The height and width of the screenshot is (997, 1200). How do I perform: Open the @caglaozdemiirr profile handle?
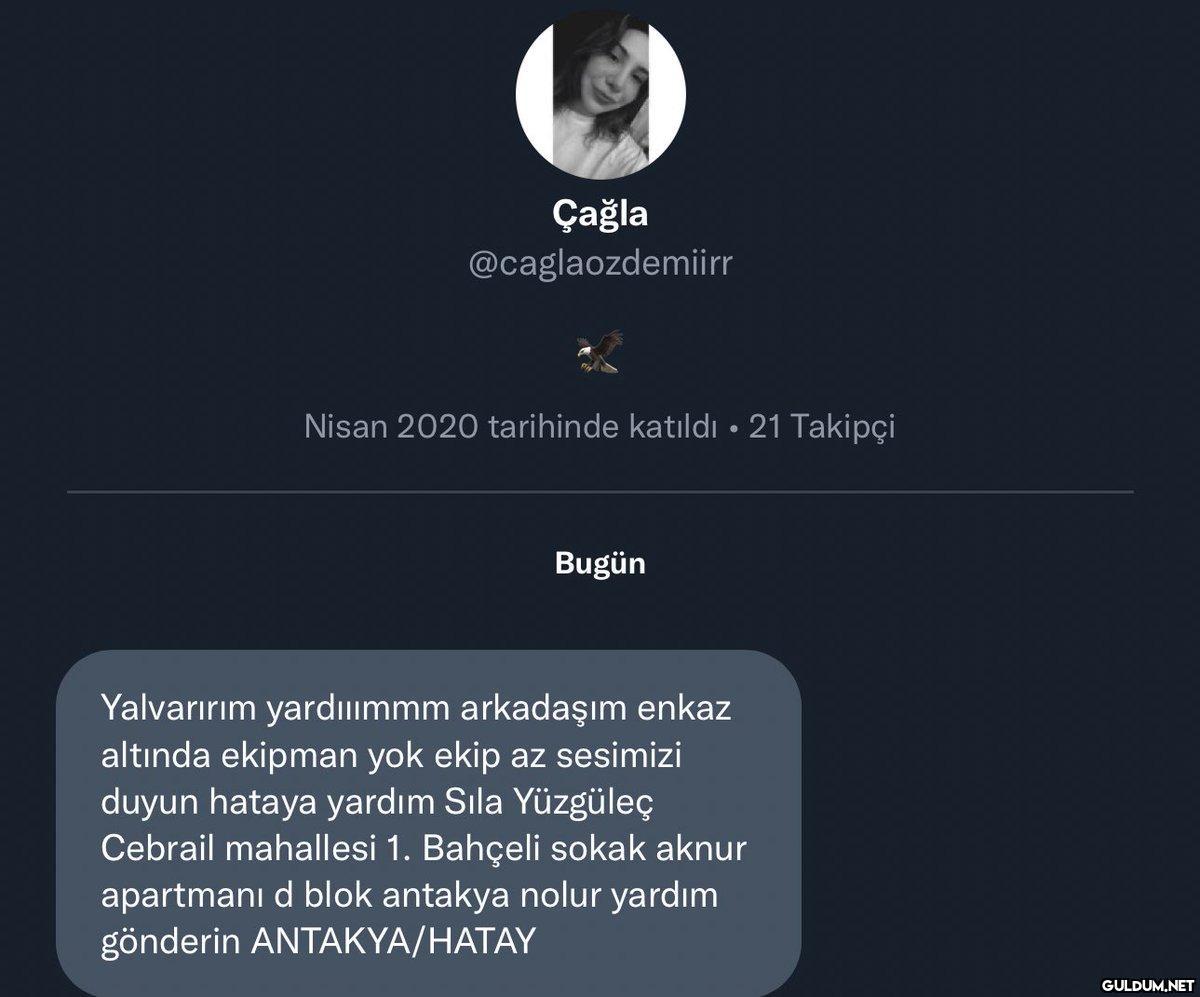click(x=600, y=264)
